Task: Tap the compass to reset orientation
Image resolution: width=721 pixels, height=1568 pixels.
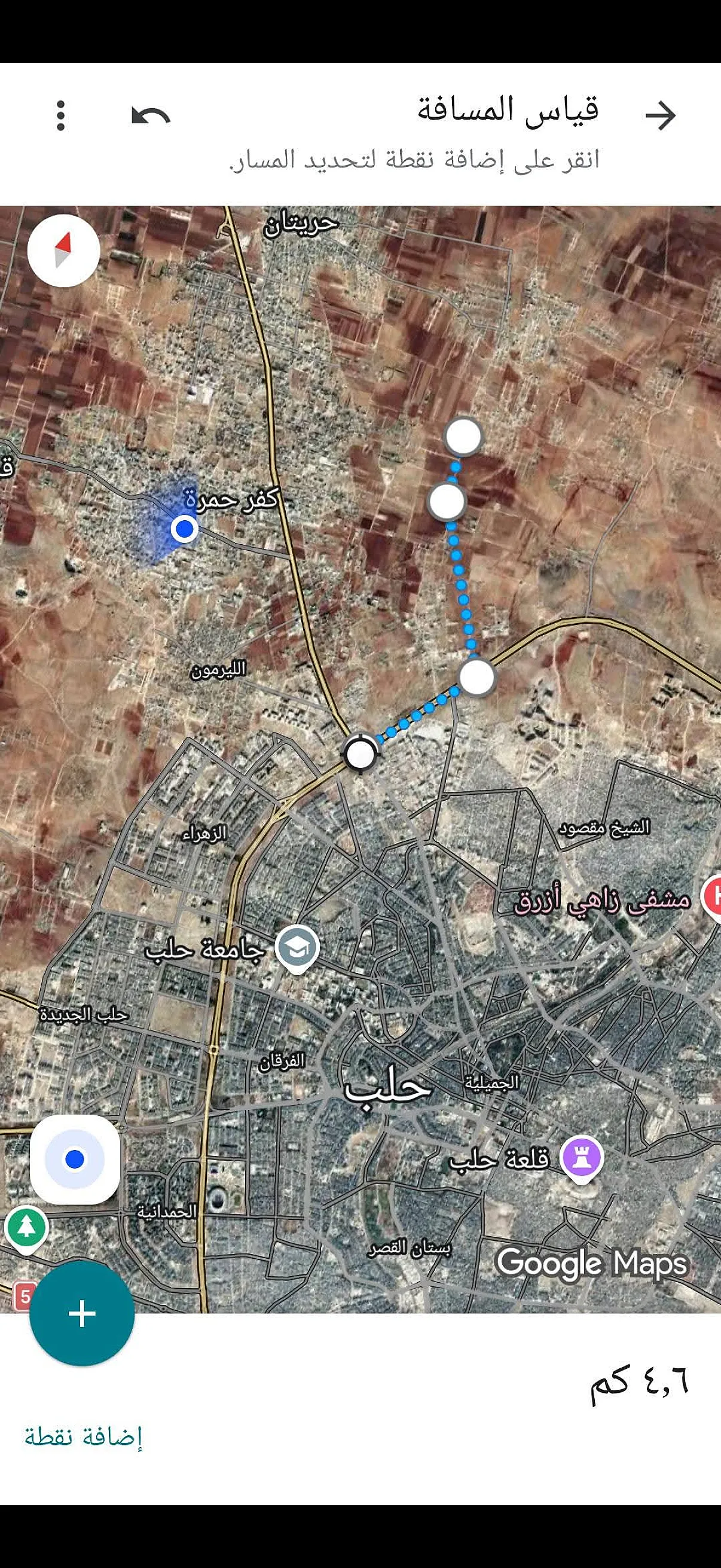Action: pos(63,250)
